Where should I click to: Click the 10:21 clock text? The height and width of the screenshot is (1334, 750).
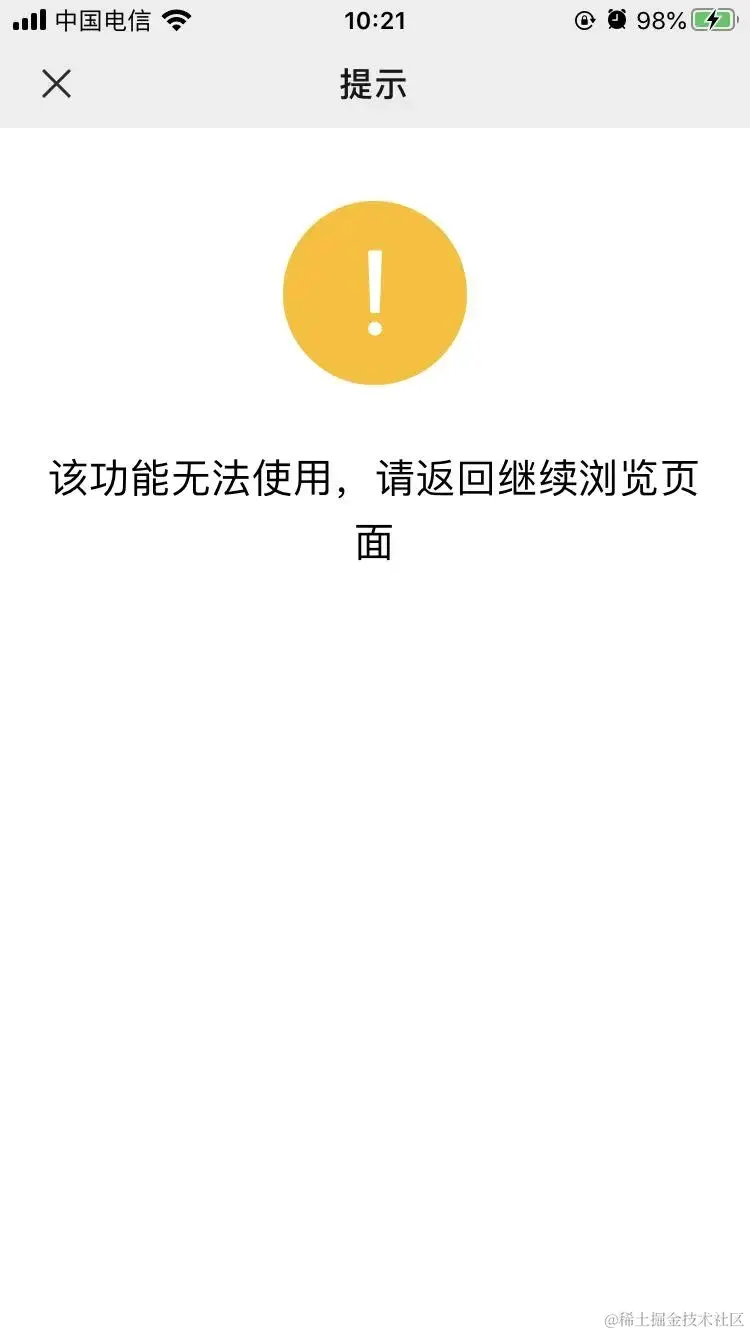tap(375, 20)
